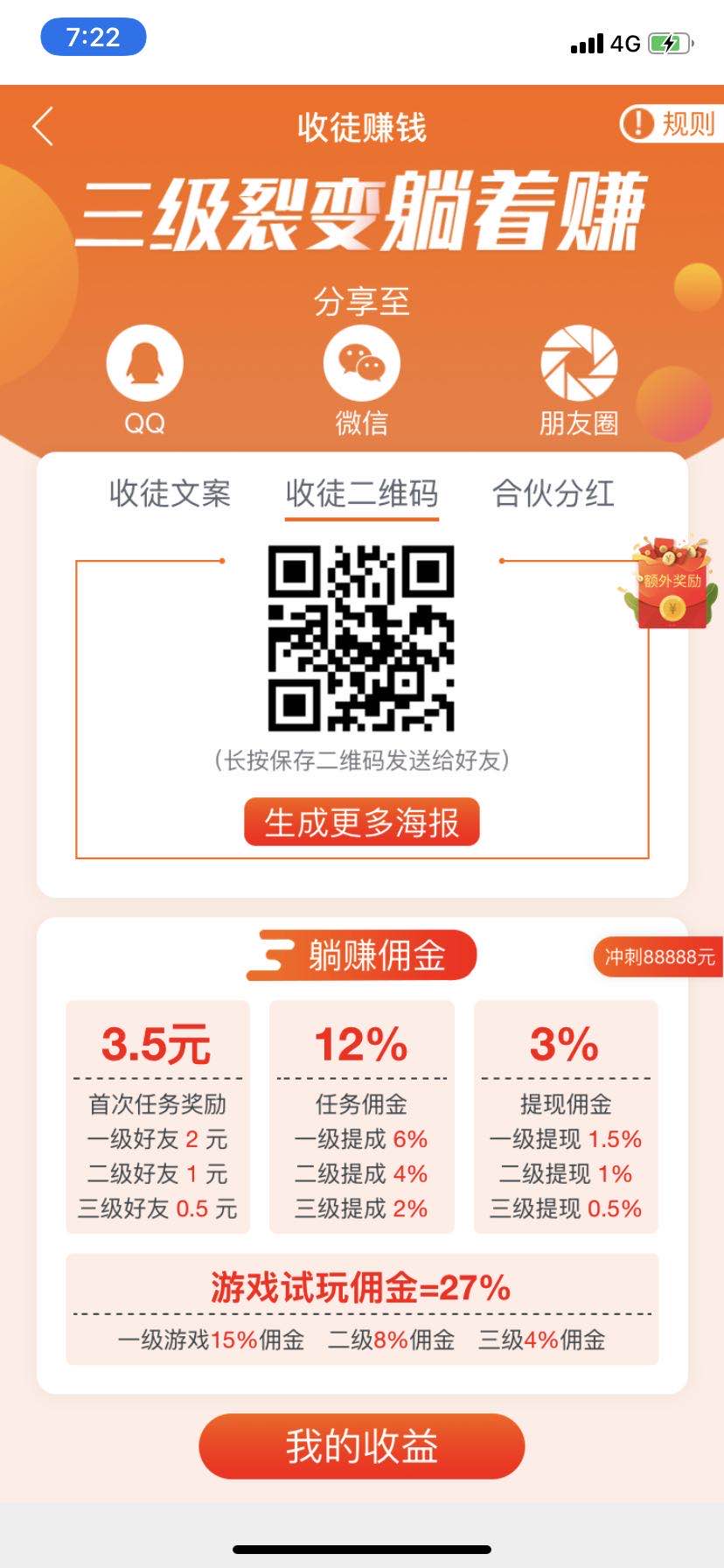The height and width of the screenshot is (1568, 724).
Task: Share to 微信
Action: tap(361, 364)
